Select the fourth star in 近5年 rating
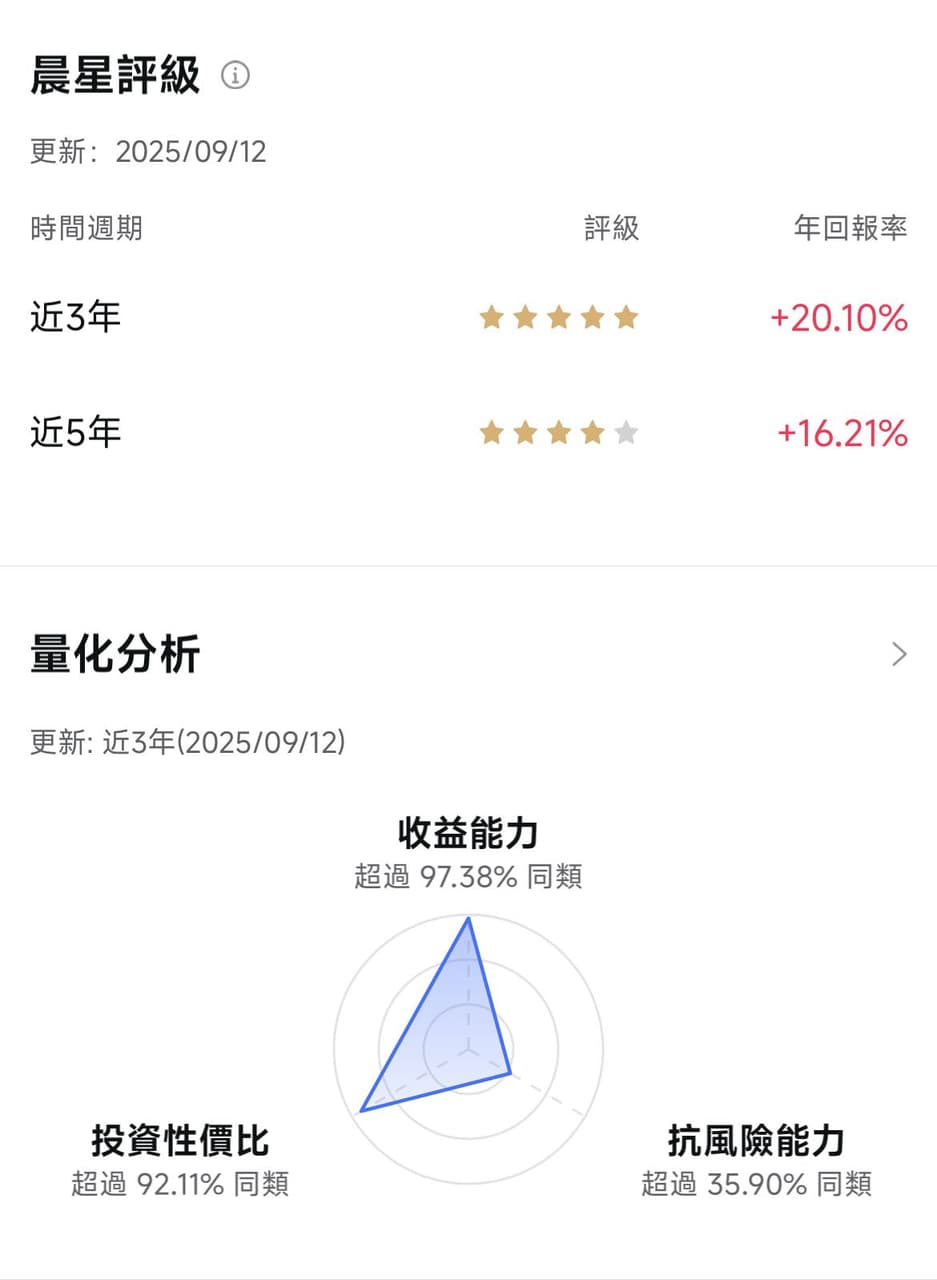 coord(593,432)
